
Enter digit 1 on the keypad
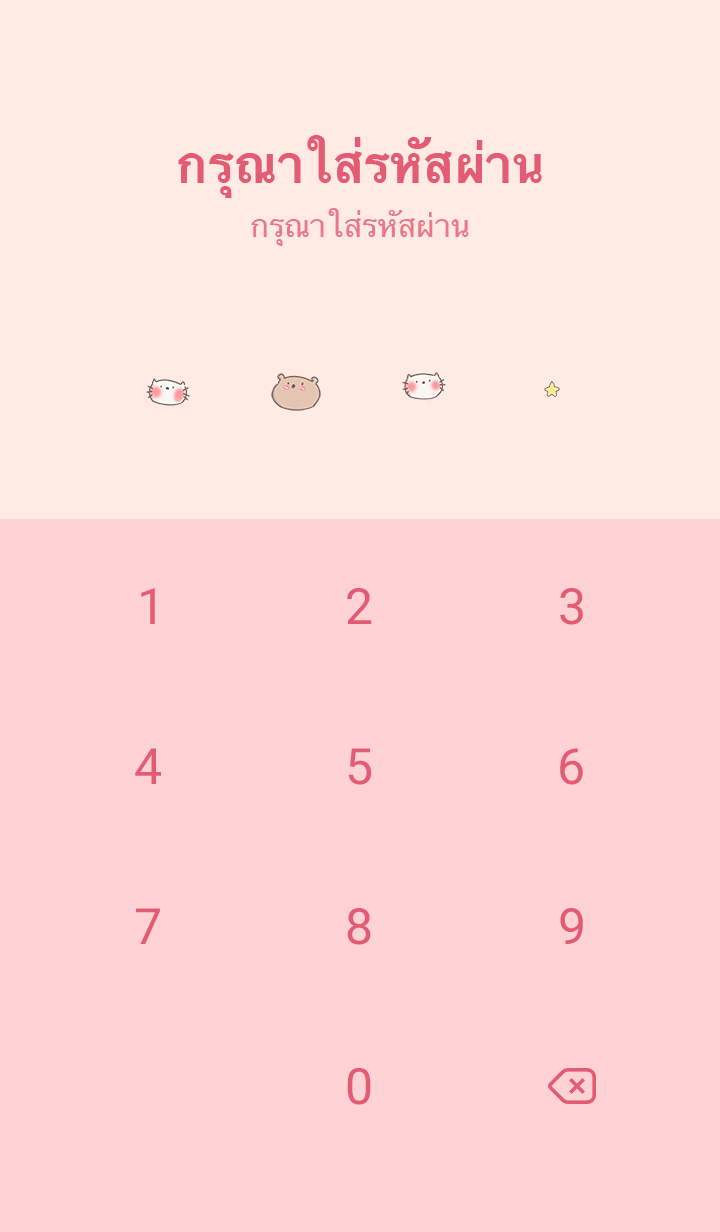click(149, 607)
